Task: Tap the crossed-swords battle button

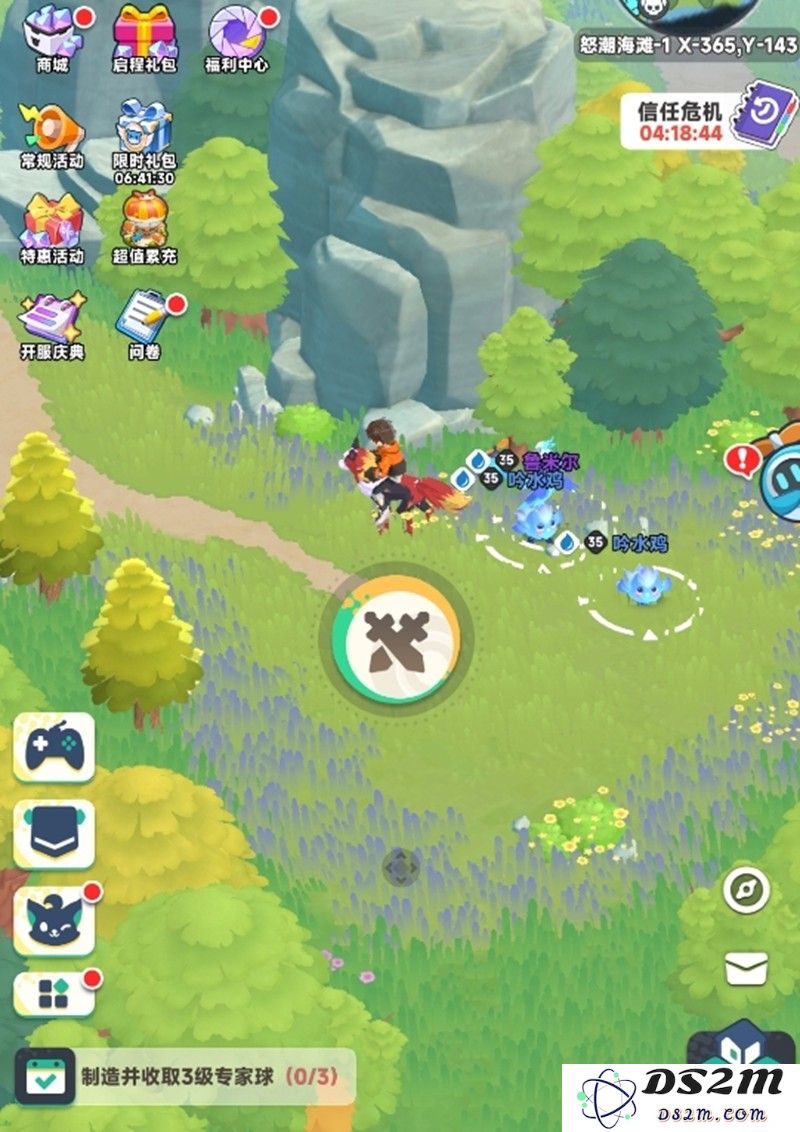Action: [x=396, y=638]
